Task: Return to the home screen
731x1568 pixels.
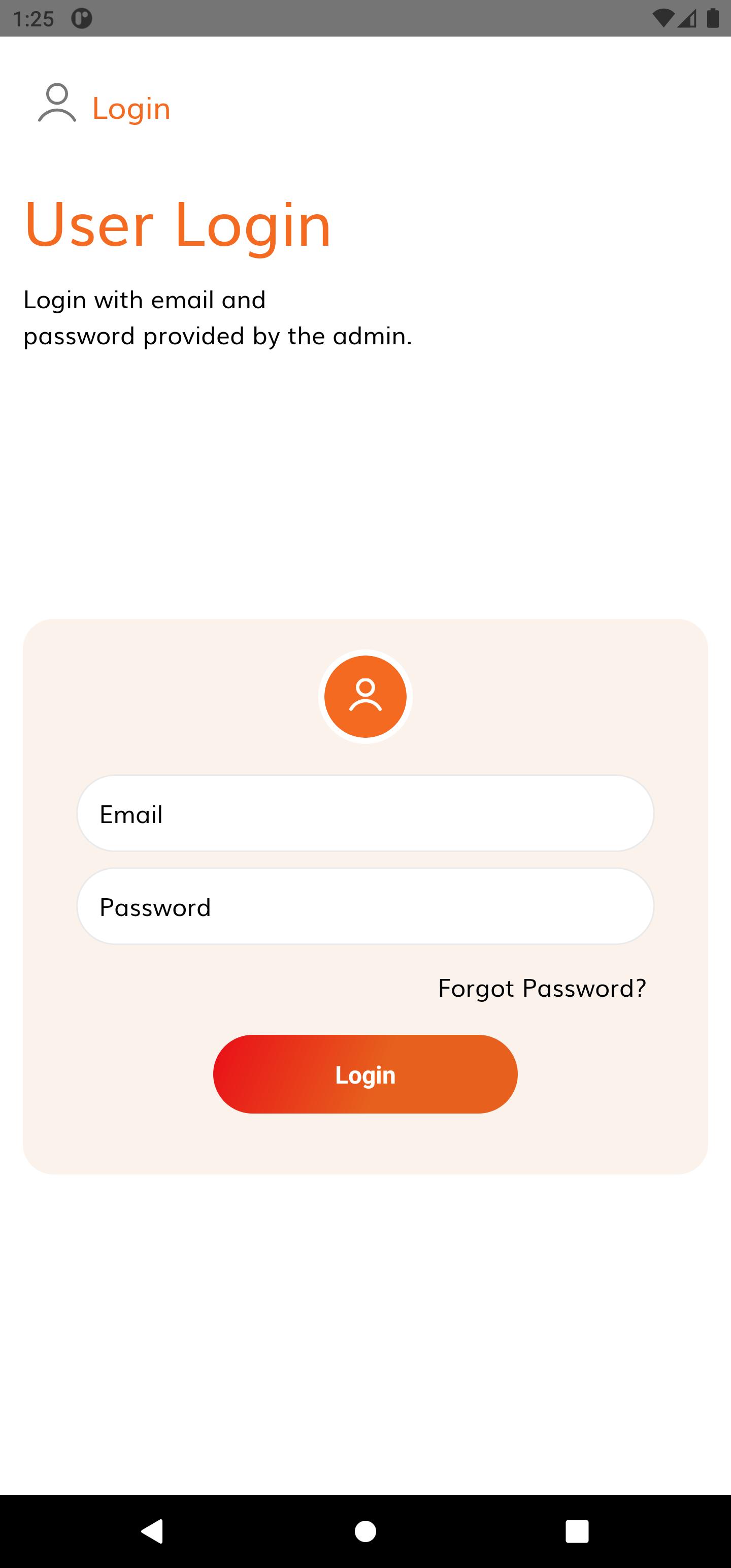Action: [365, 1531]
